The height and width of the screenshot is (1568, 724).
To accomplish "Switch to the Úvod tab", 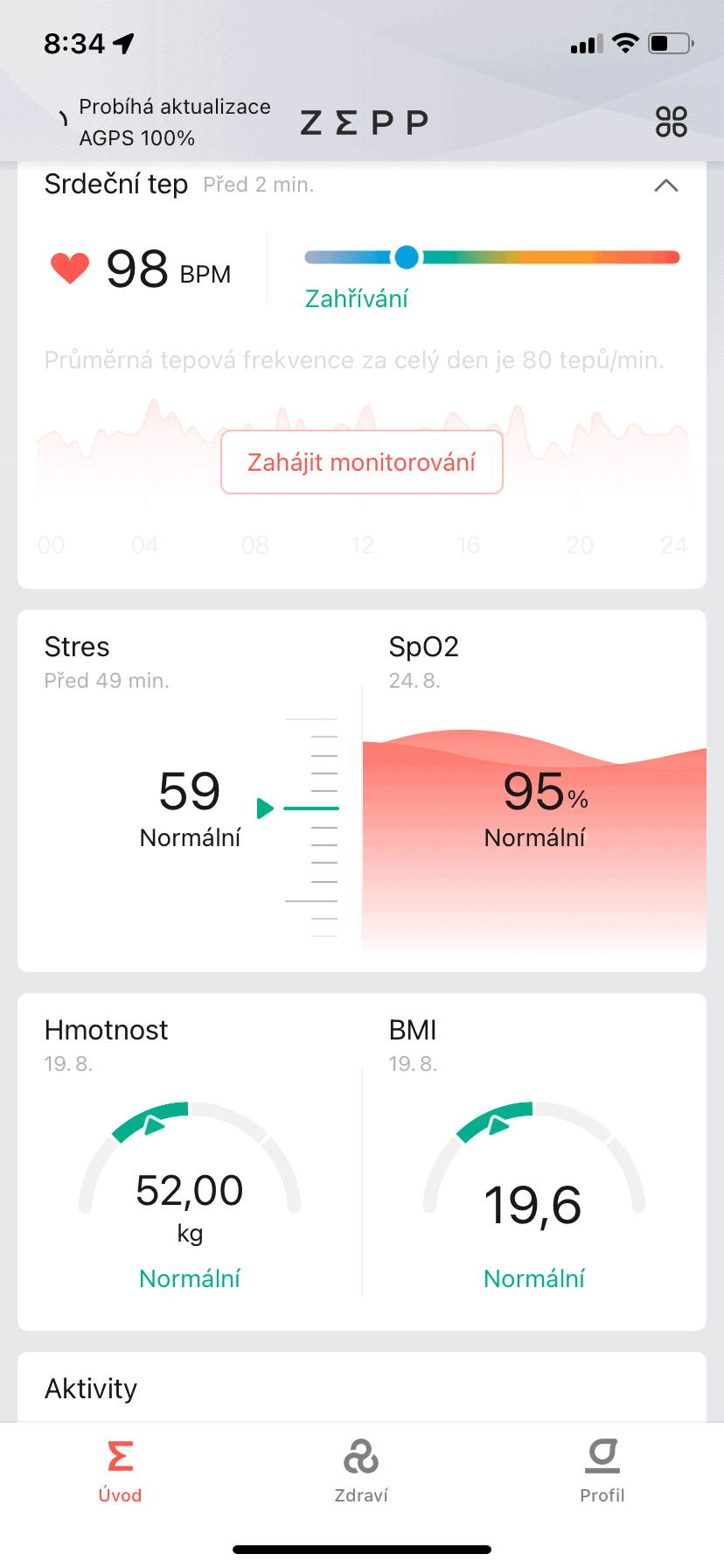I will pos(120,1472).
